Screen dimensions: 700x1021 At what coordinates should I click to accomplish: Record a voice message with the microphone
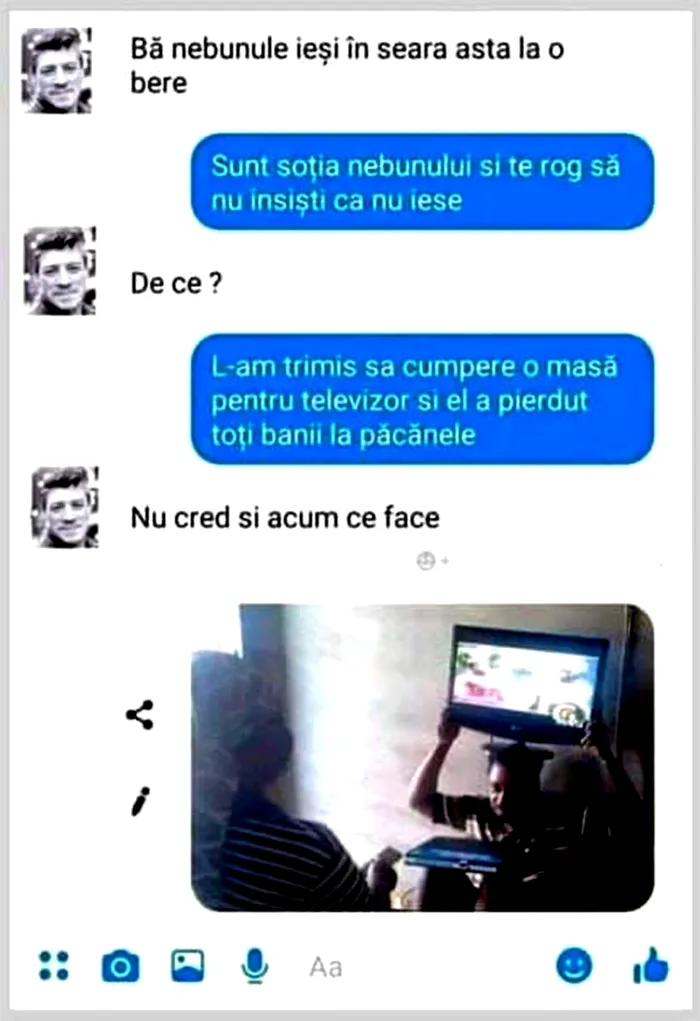click(255, 965)
